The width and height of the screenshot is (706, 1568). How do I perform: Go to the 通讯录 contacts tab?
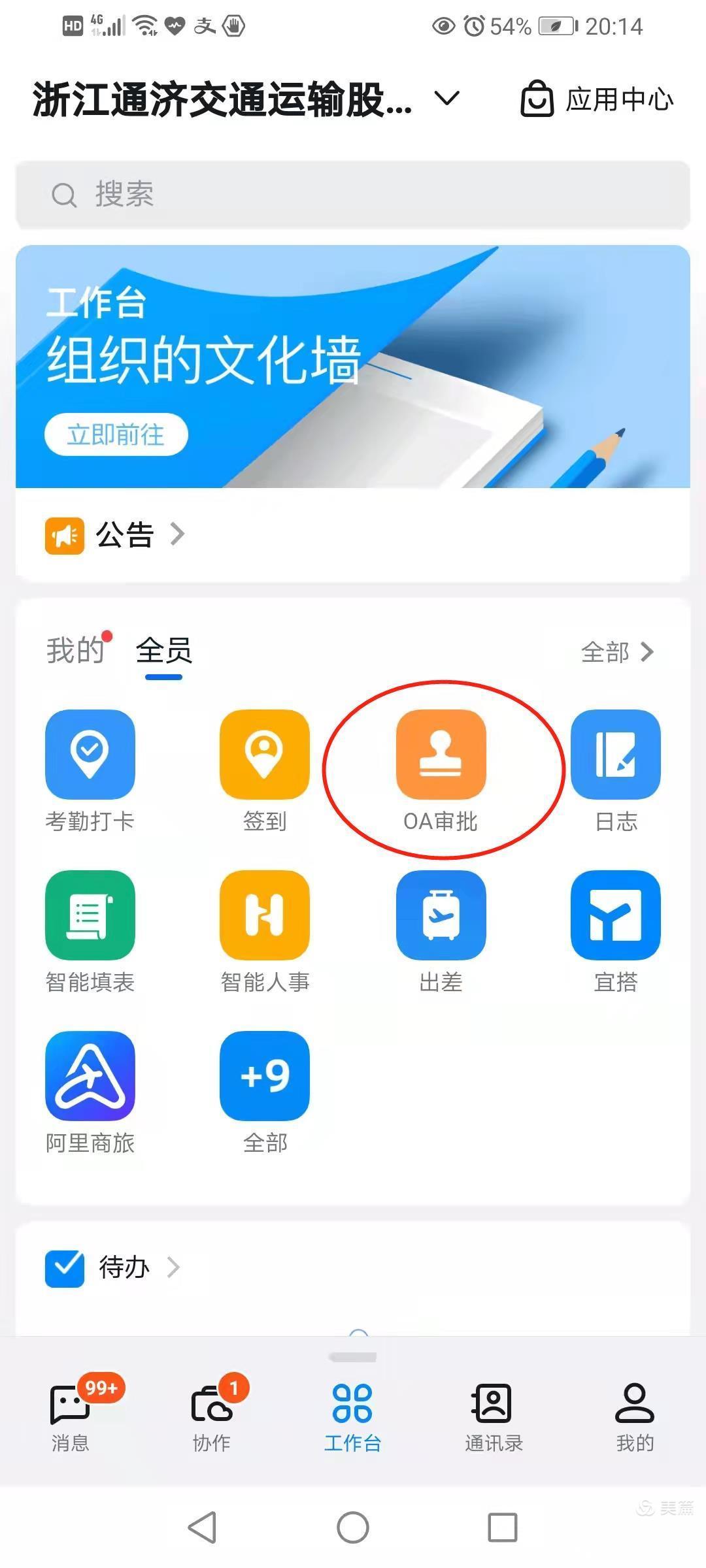[494, 1414]
